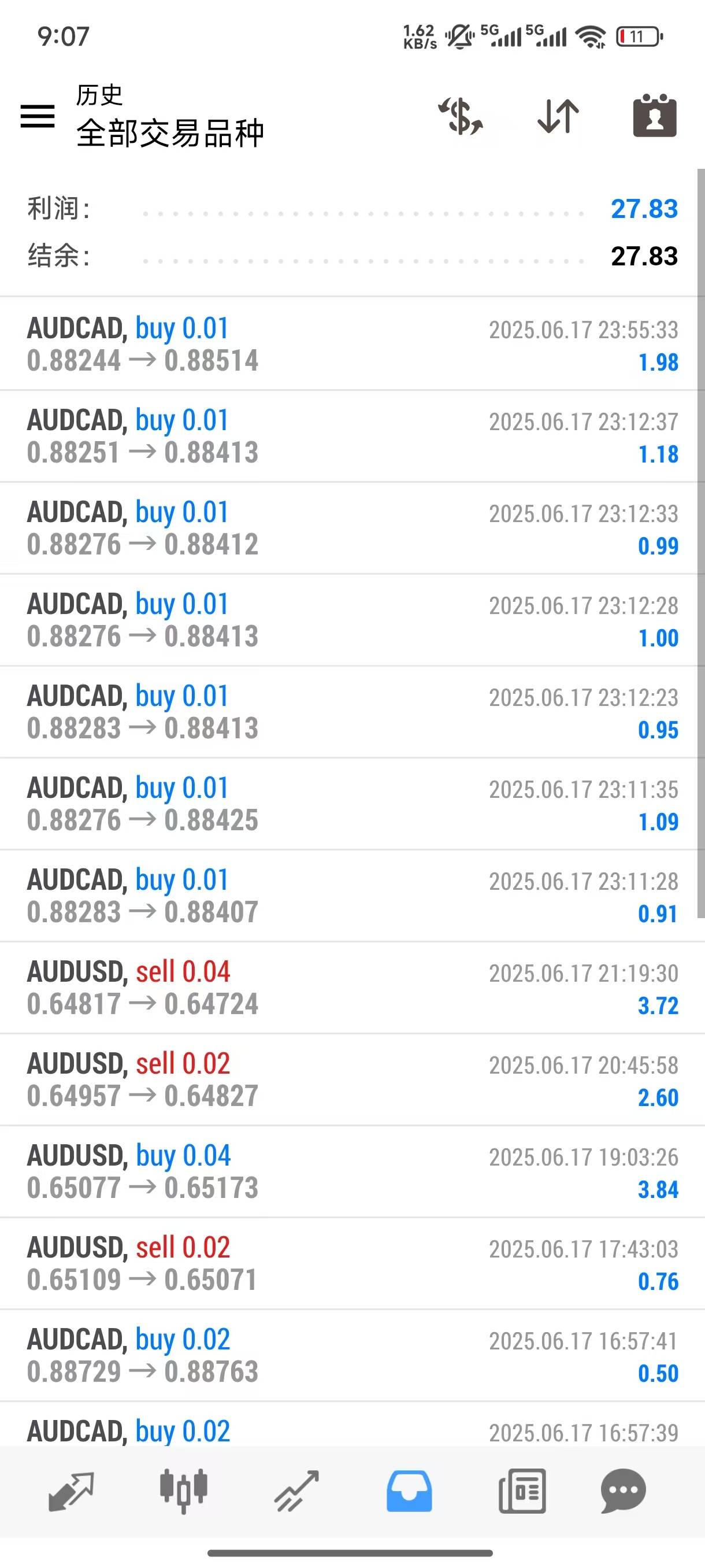
Task: Open the hamburger drawer menu
Action: coord(38,116)
